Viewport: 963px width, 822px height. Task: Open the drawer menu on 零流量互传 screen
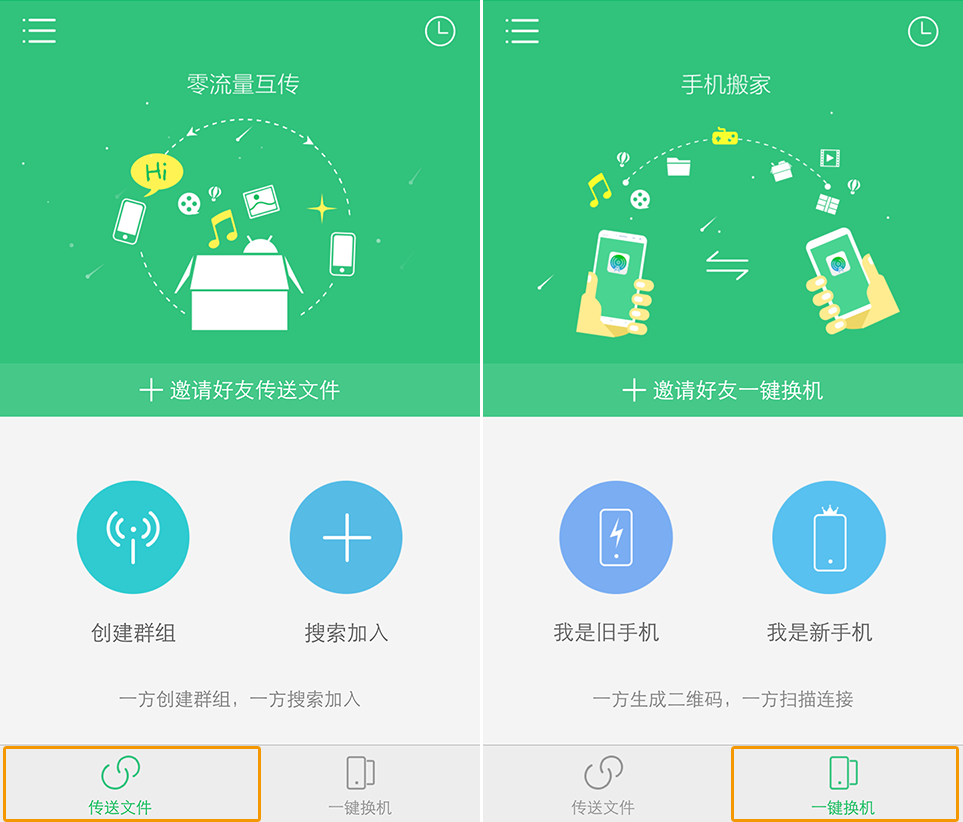[x=39, y=31]
